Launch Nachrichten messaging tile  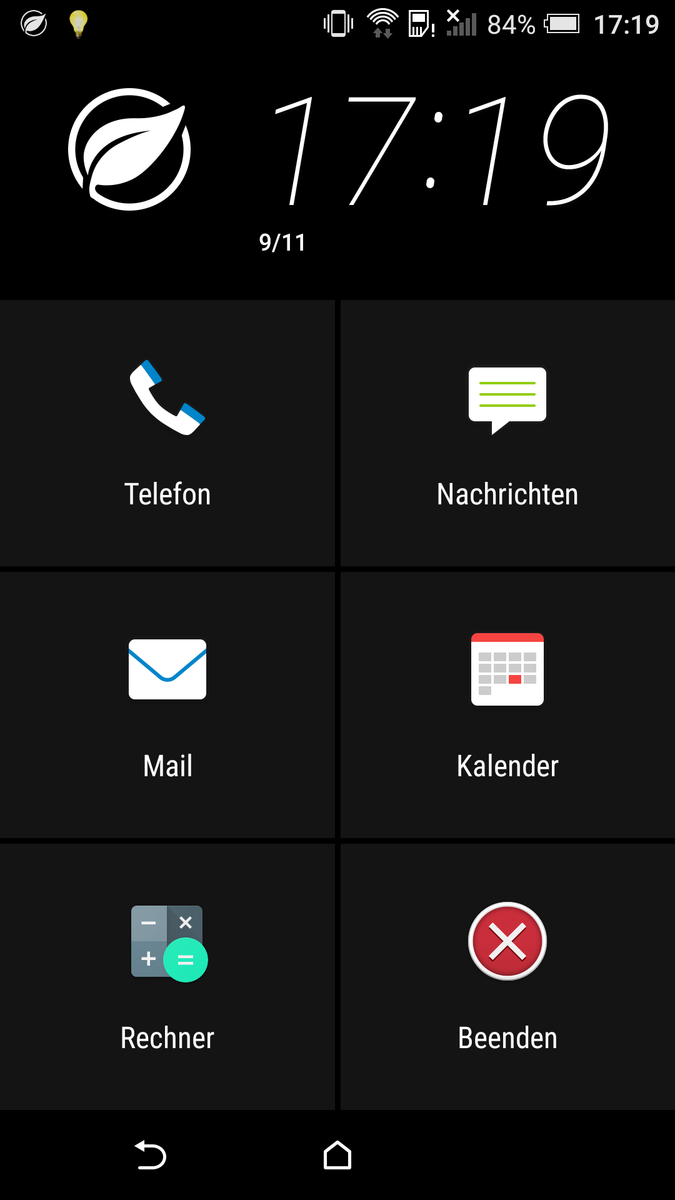coord(507,433)
